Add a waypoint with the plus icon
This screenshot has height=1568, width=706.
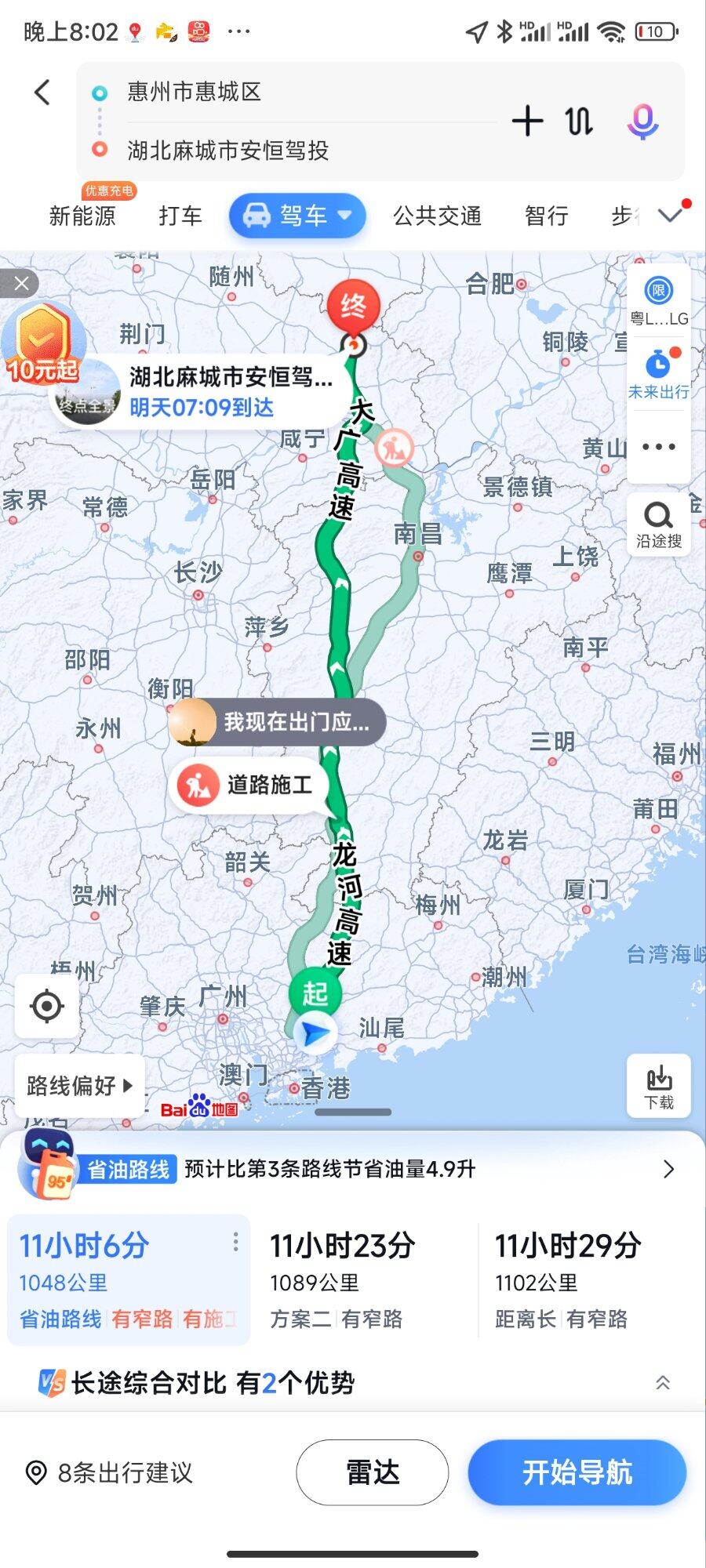(x=527, y=122)
